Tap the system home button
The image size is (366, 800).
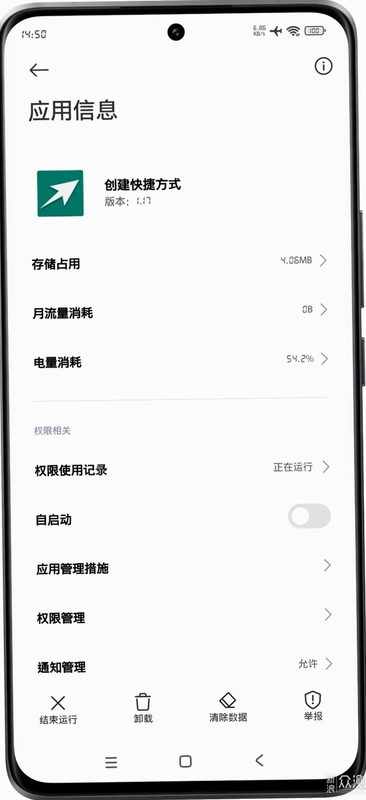(185, 762)
